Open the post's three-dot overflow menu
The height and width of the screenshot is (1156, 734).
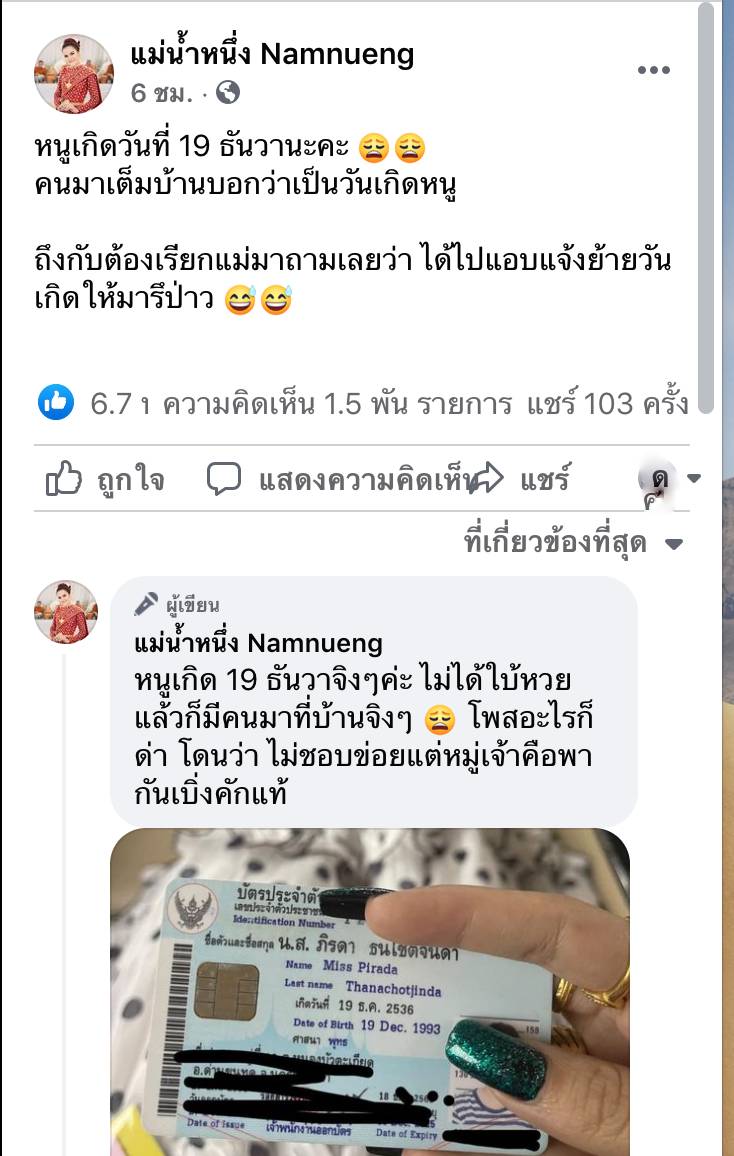653,70
